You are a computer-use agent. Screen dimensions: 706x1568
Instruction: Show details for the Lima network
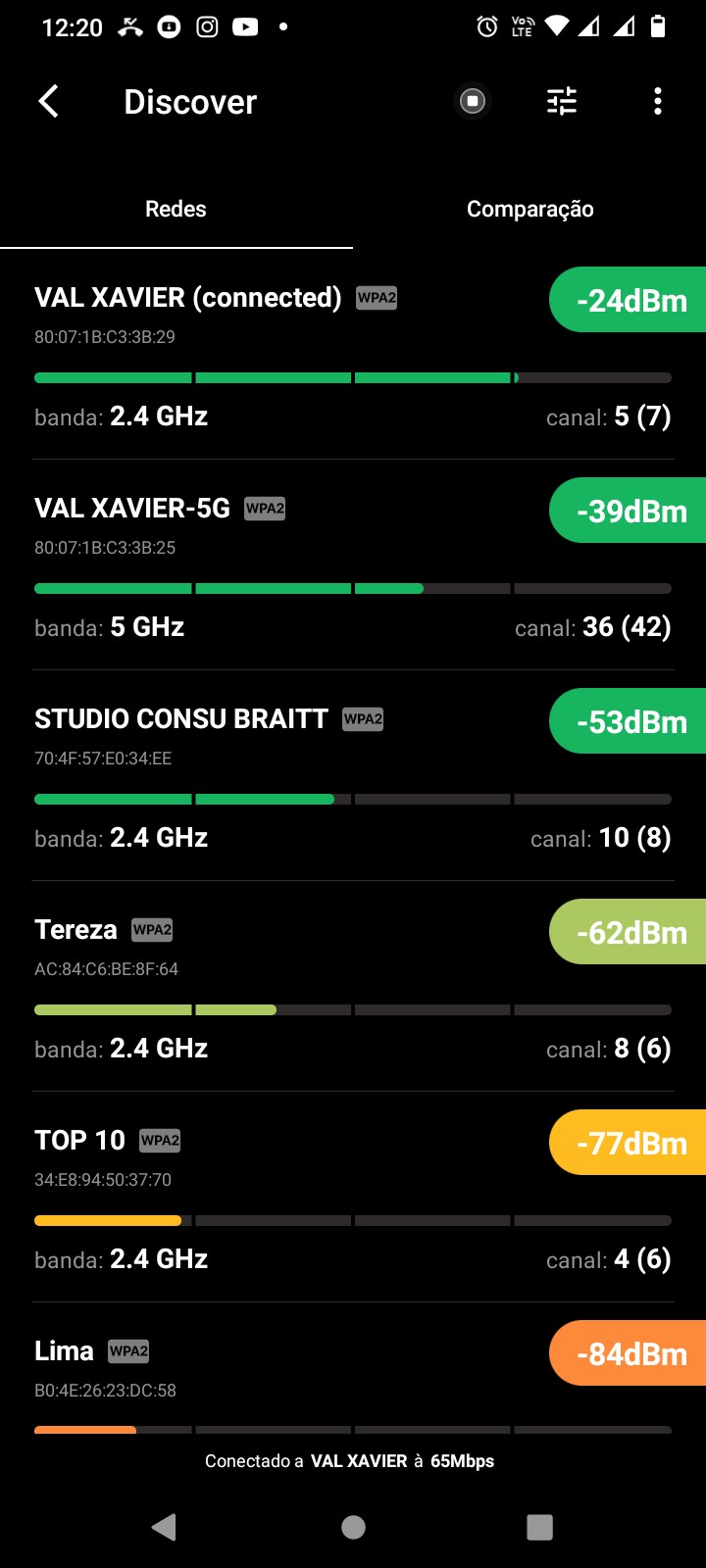click(x=294, y=1372)
